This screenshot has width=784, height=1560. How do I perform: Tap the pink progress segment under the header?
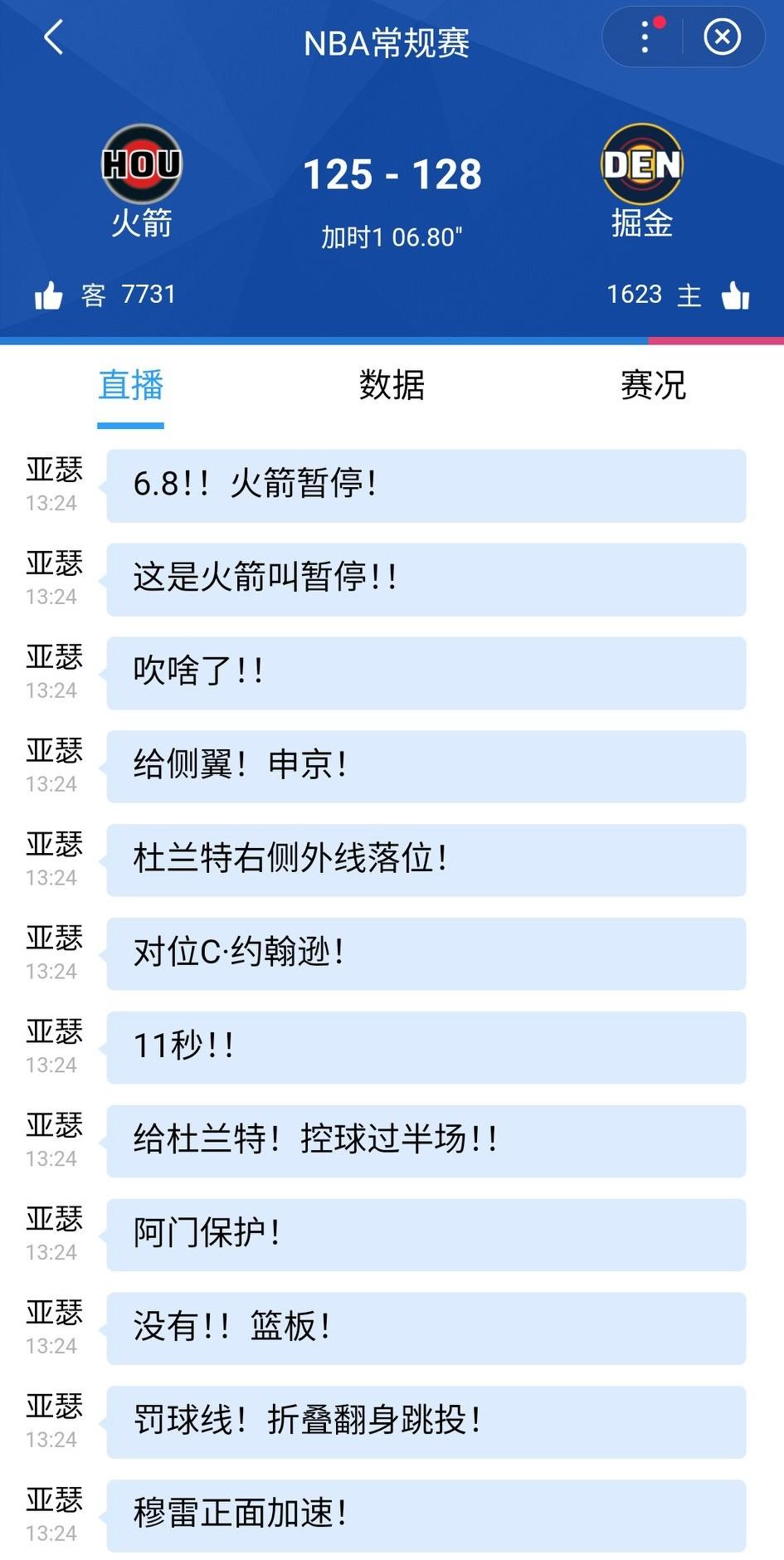(716, 339)
